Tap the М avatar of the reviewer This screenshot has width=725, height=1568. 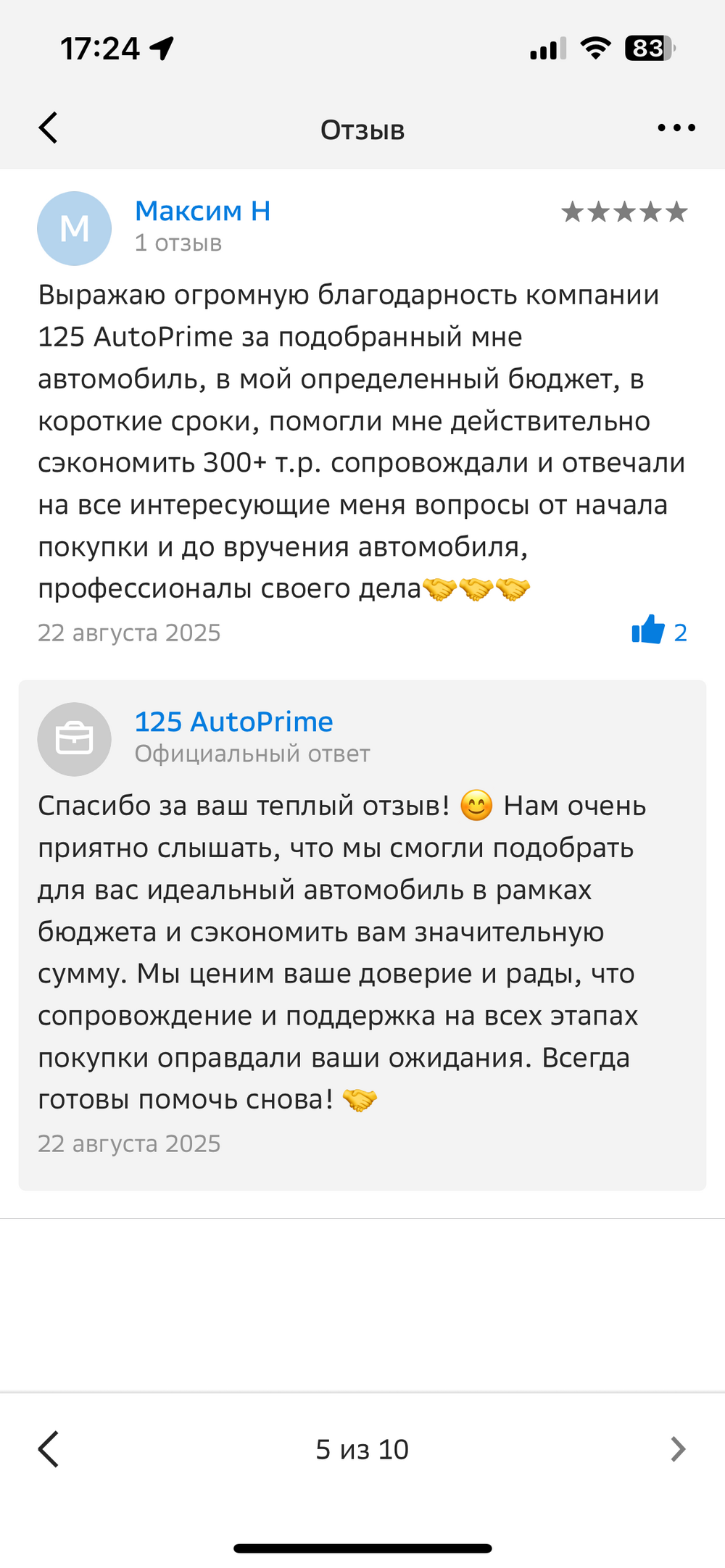[x=74, y=228]
